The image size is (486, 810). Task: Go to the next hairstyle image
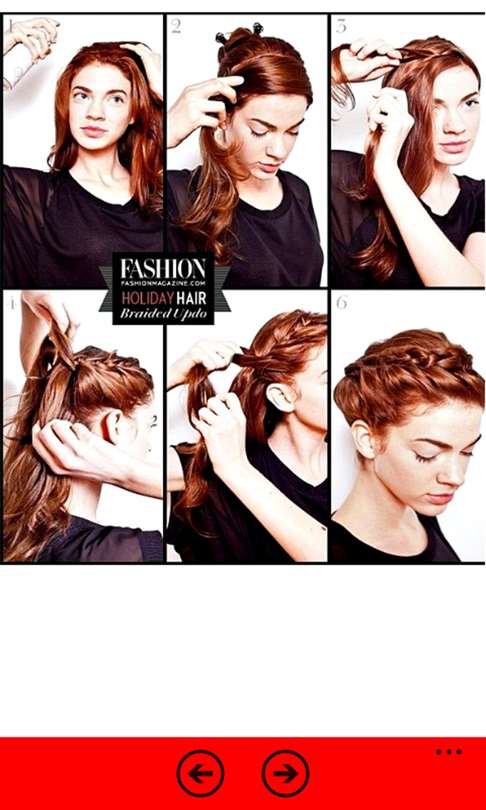286,773
